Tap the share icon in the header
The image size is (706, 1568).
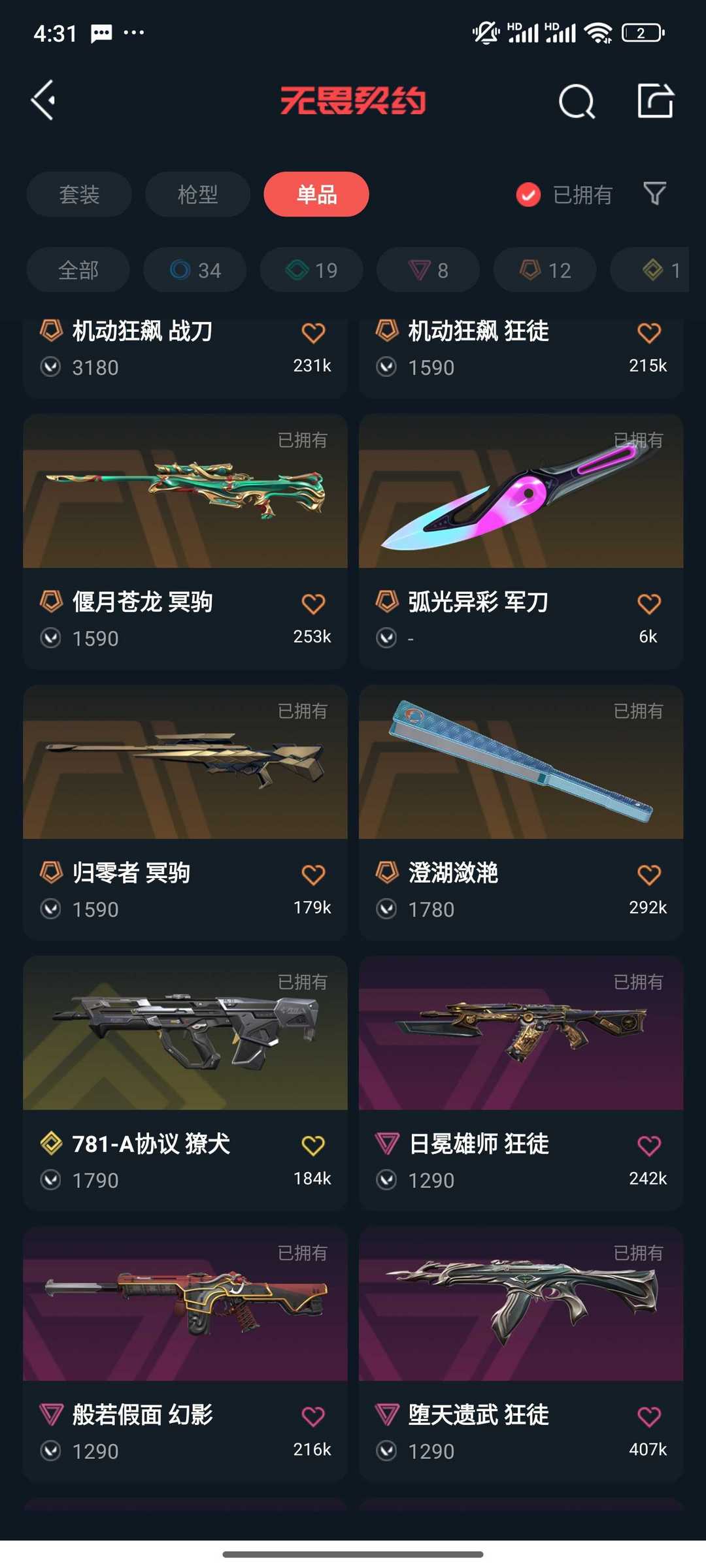[655, 101]
